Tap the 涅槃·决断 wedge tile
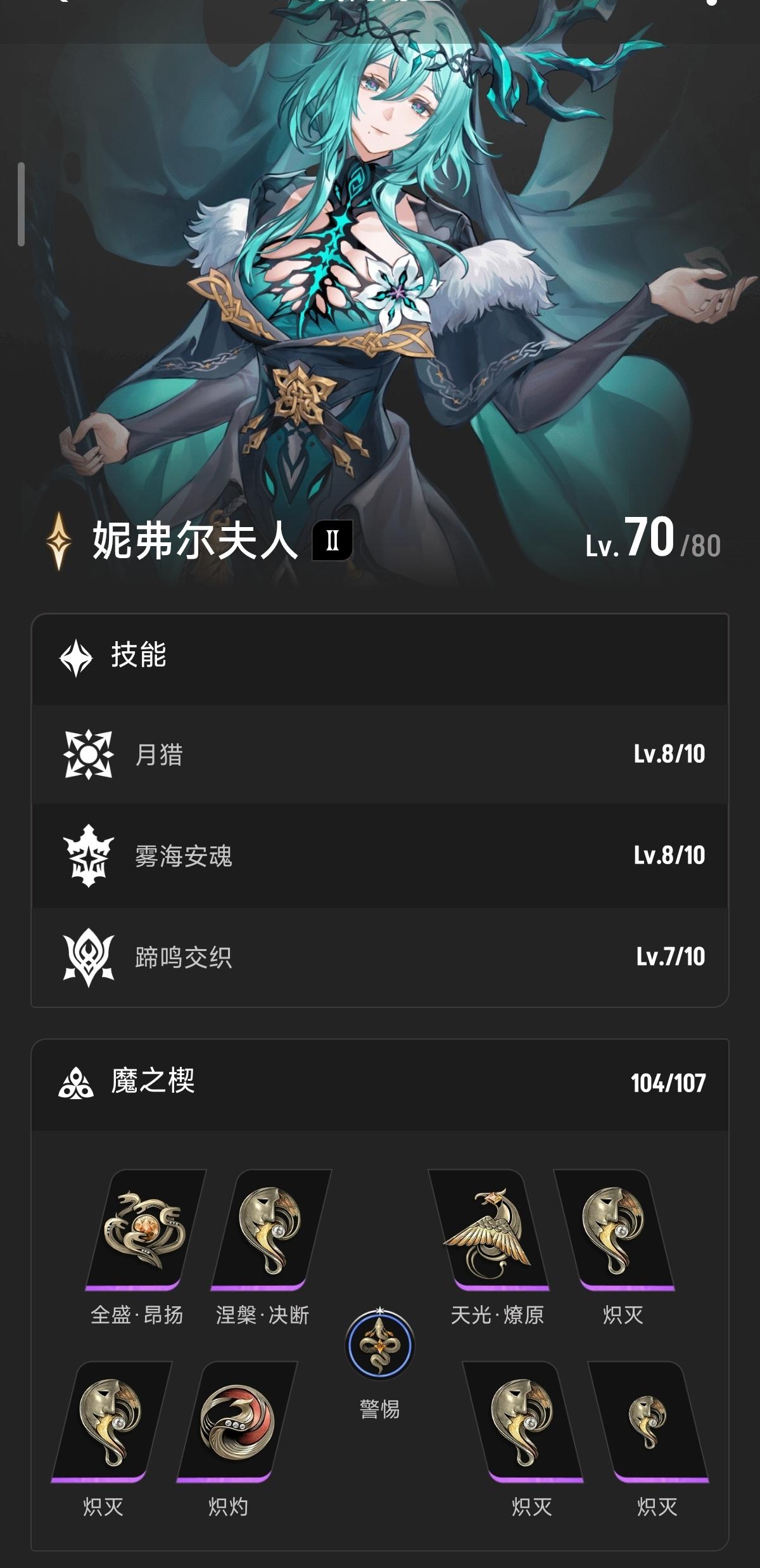This screenshot has width=760, height=1568. [x=270, y=1229]
